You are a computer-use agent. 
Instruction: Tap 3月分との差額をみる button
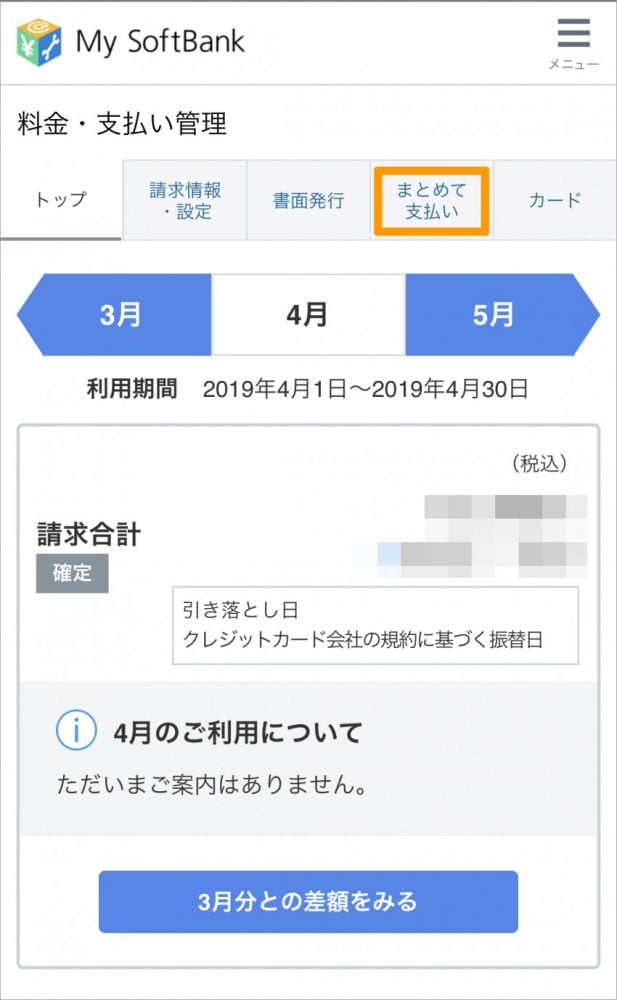[x=308, y=901]
